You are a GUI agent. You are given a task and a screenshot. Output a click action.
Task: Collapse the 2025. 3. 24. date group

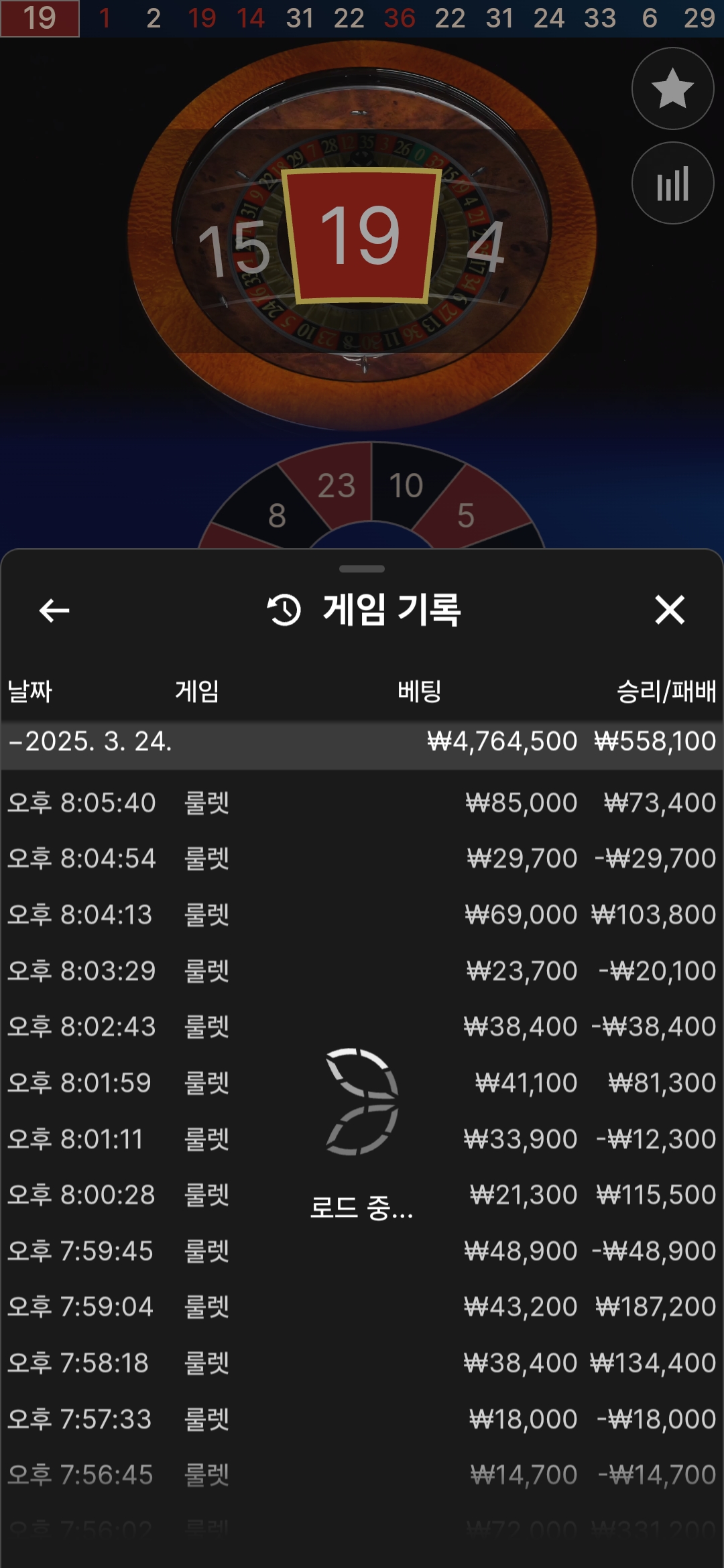(x=90, y=742)
